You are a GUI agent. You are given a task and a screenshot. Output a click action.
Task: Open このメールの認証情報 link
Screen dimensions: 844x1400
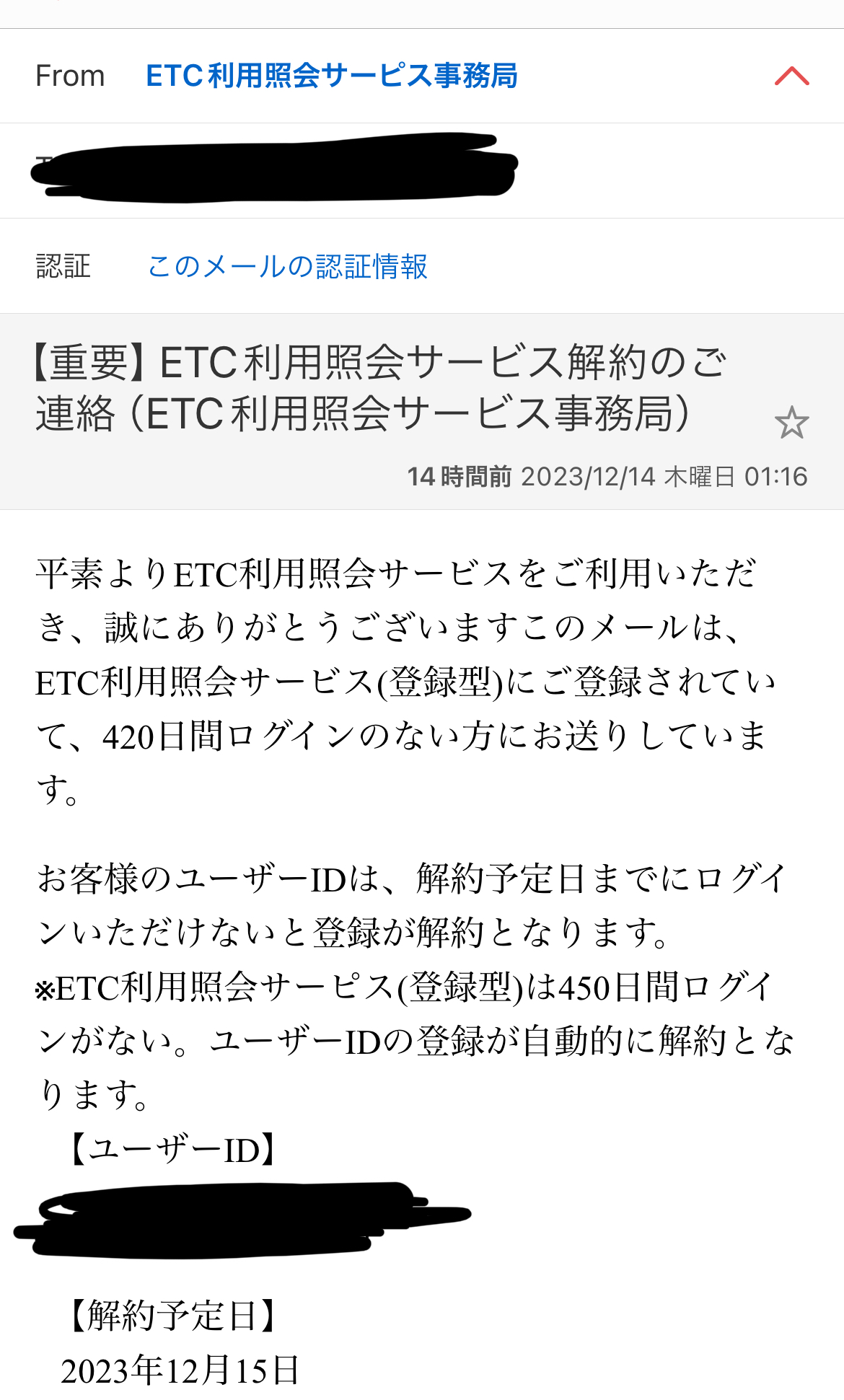(x=287, y=266)
